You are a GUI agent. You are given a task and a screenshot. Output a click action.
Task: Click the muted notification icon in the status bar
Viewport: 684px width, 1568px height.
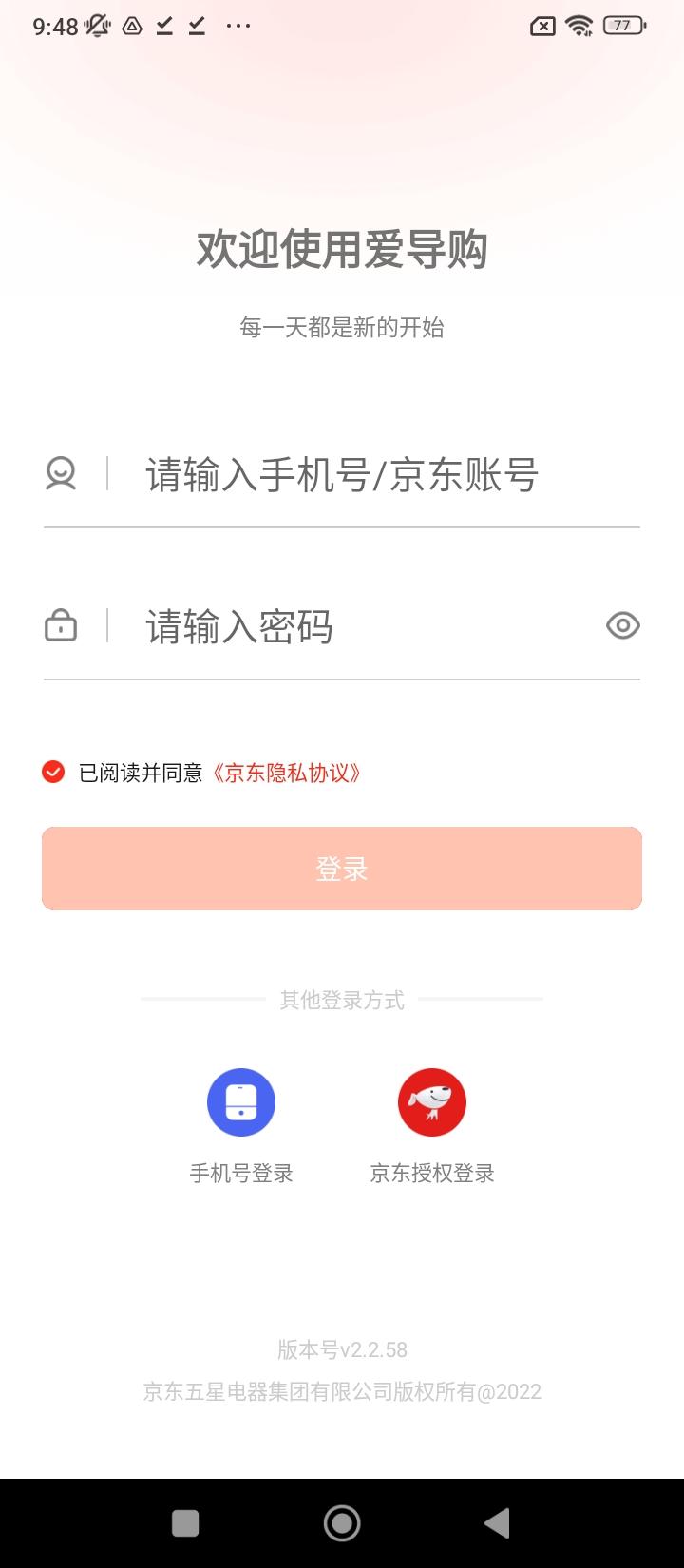99,26
